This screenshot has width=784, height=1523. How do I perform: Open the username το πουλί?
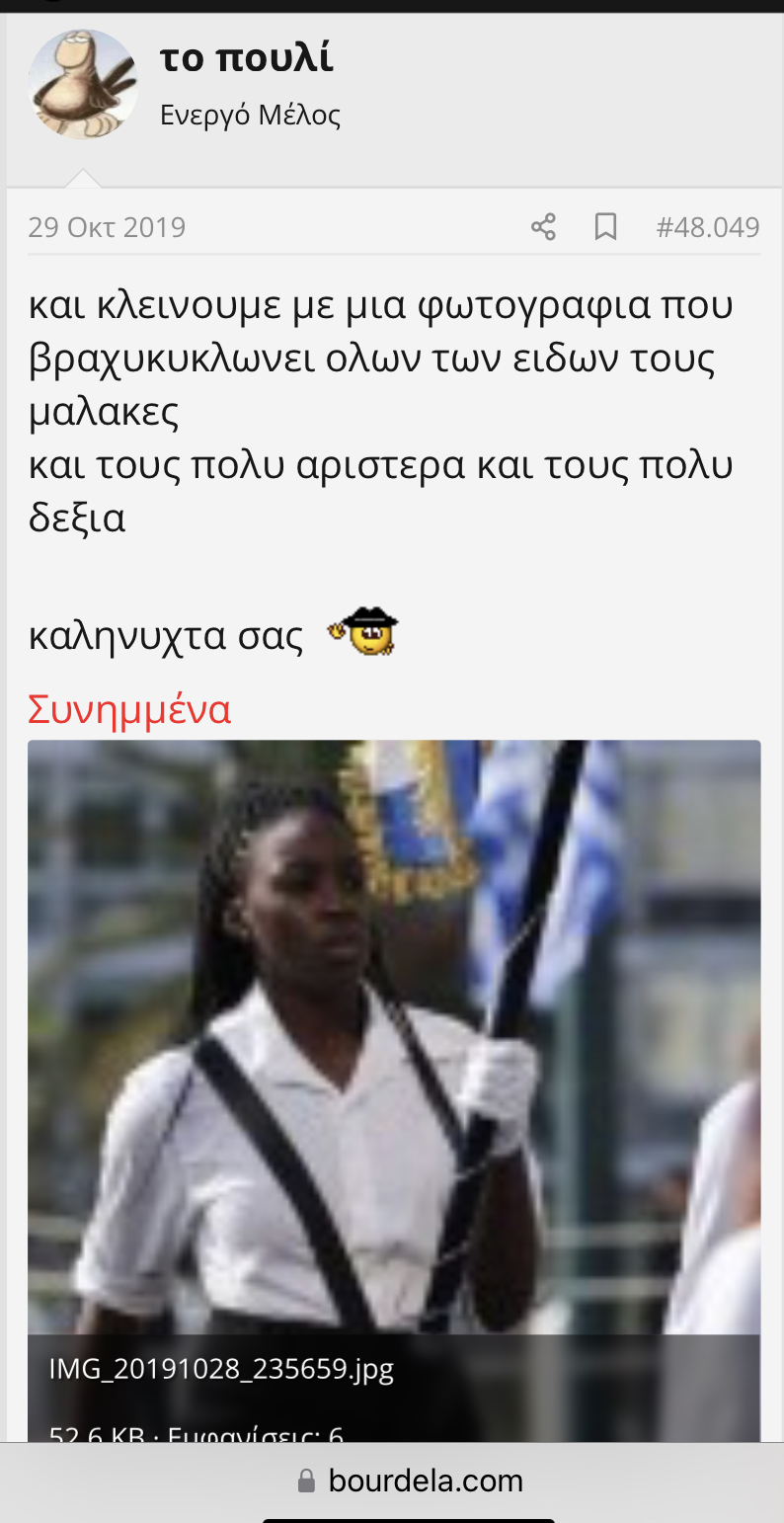click(247, 59)
